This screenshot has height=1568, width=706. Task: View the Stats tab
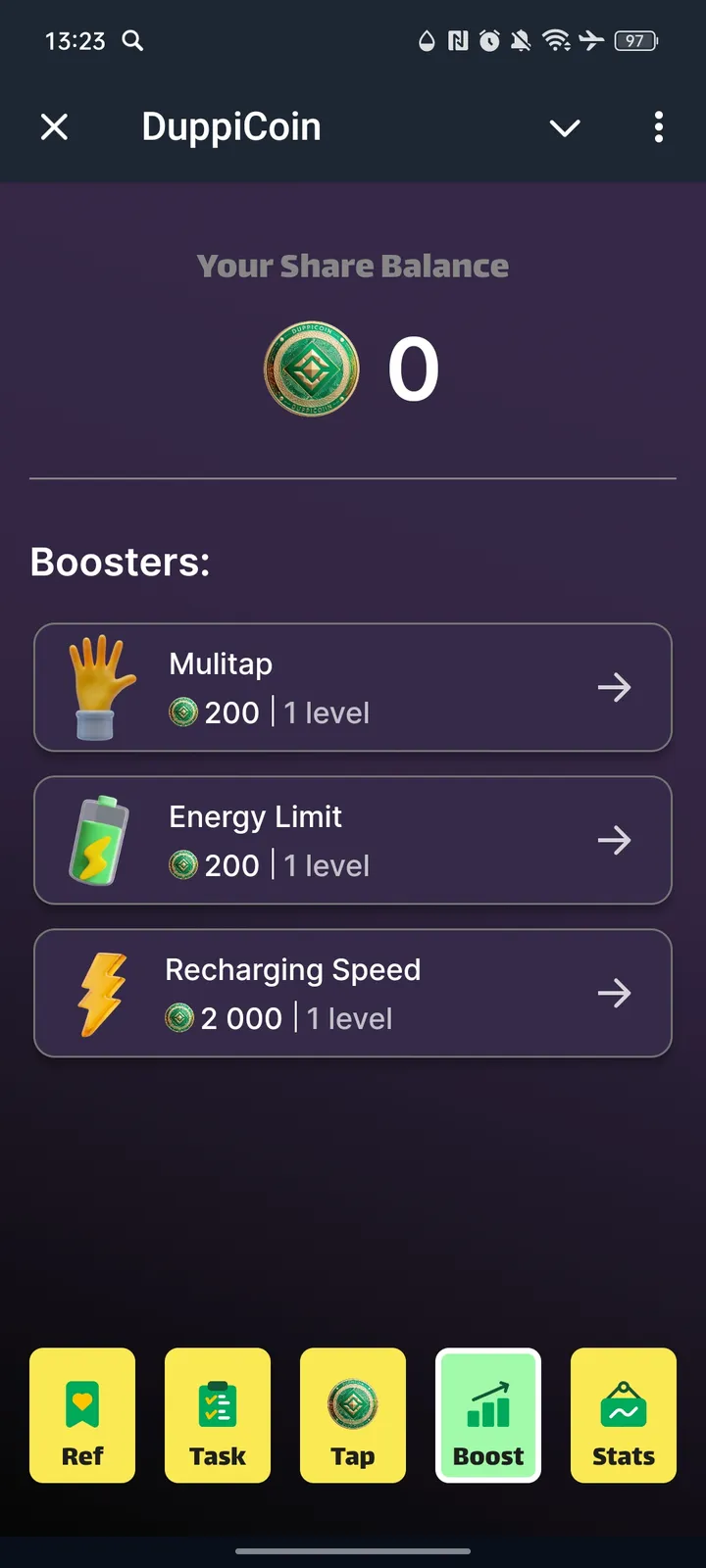tap(624, 1415)
